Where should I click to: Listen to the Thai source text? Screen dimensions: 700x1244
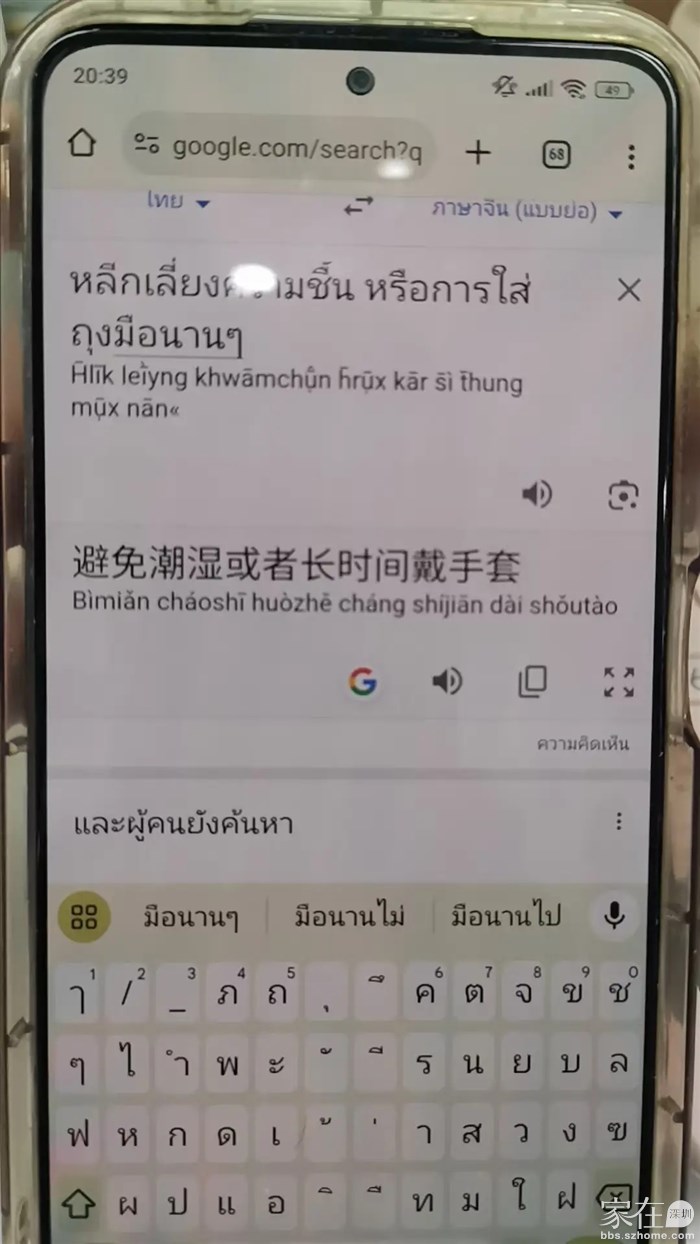(x=537, y=493)
